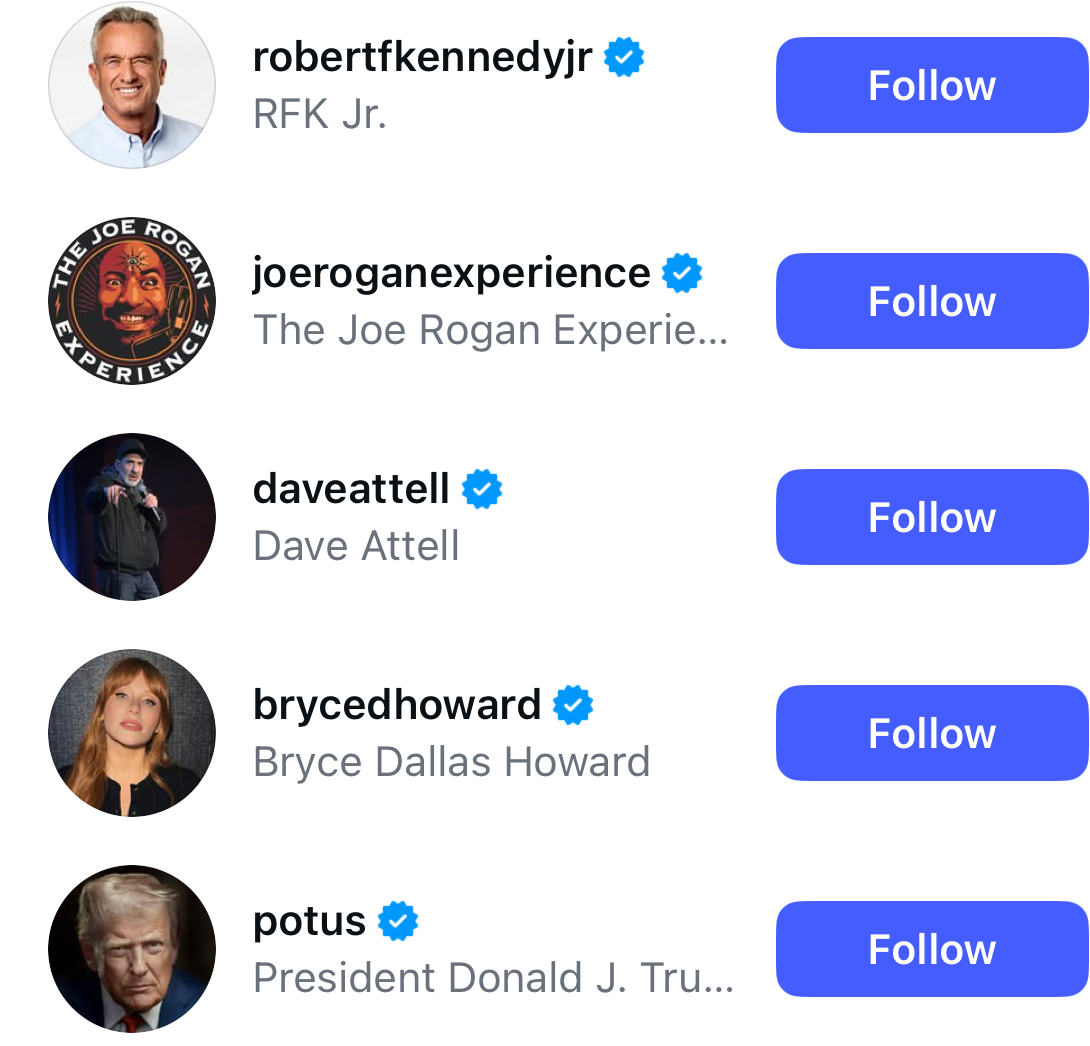Open robertfkennedyjr profile
Image resolution: width=1090 pixels, height=1046 pixels.
click(x=422, y=58)
